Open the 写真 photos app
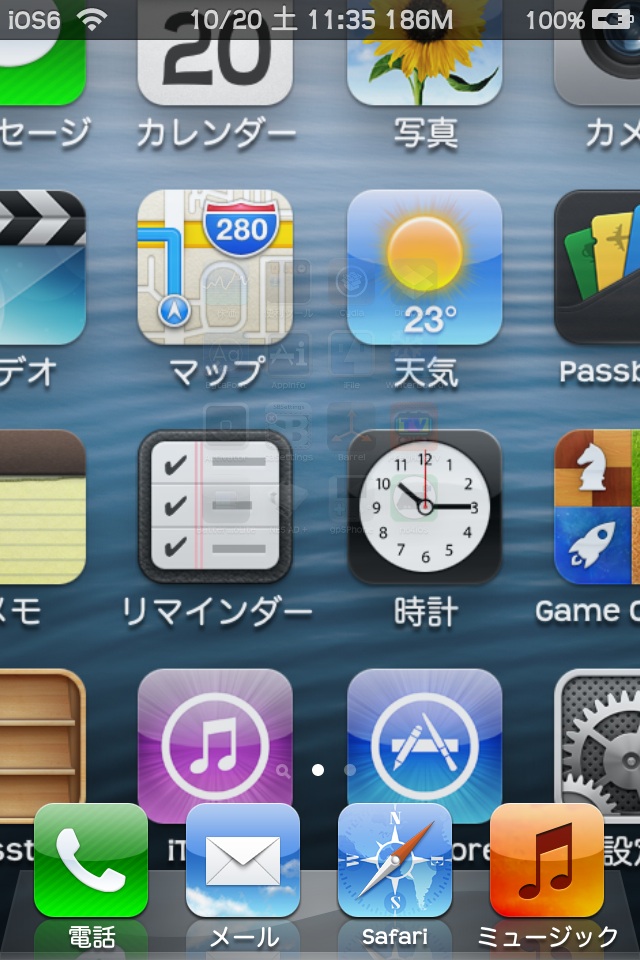This screenshot has height=960, width=640. [x=424, y=70]
